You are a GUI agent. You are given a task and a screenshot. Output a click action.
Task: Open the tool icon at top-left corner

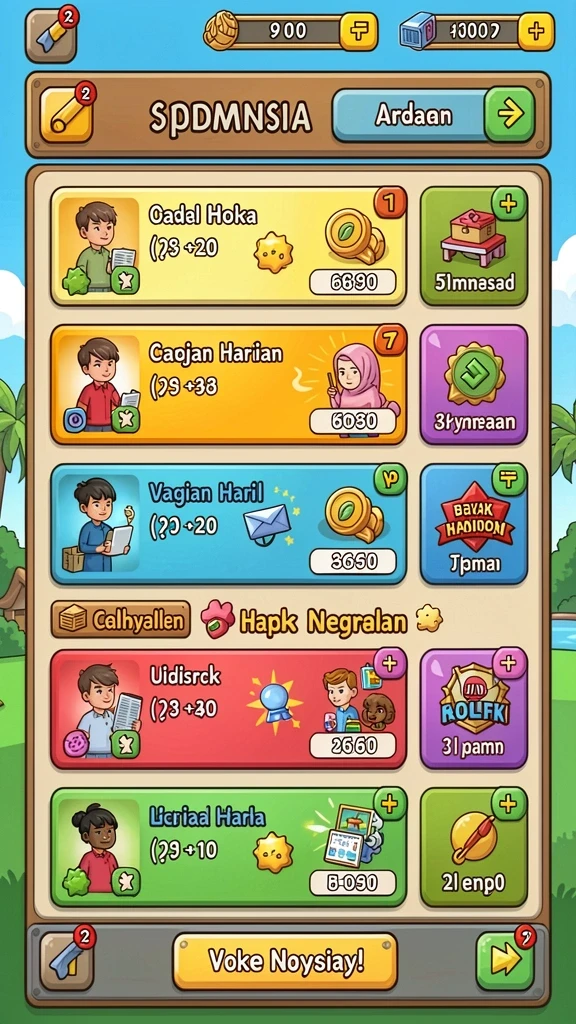[51, 36]
